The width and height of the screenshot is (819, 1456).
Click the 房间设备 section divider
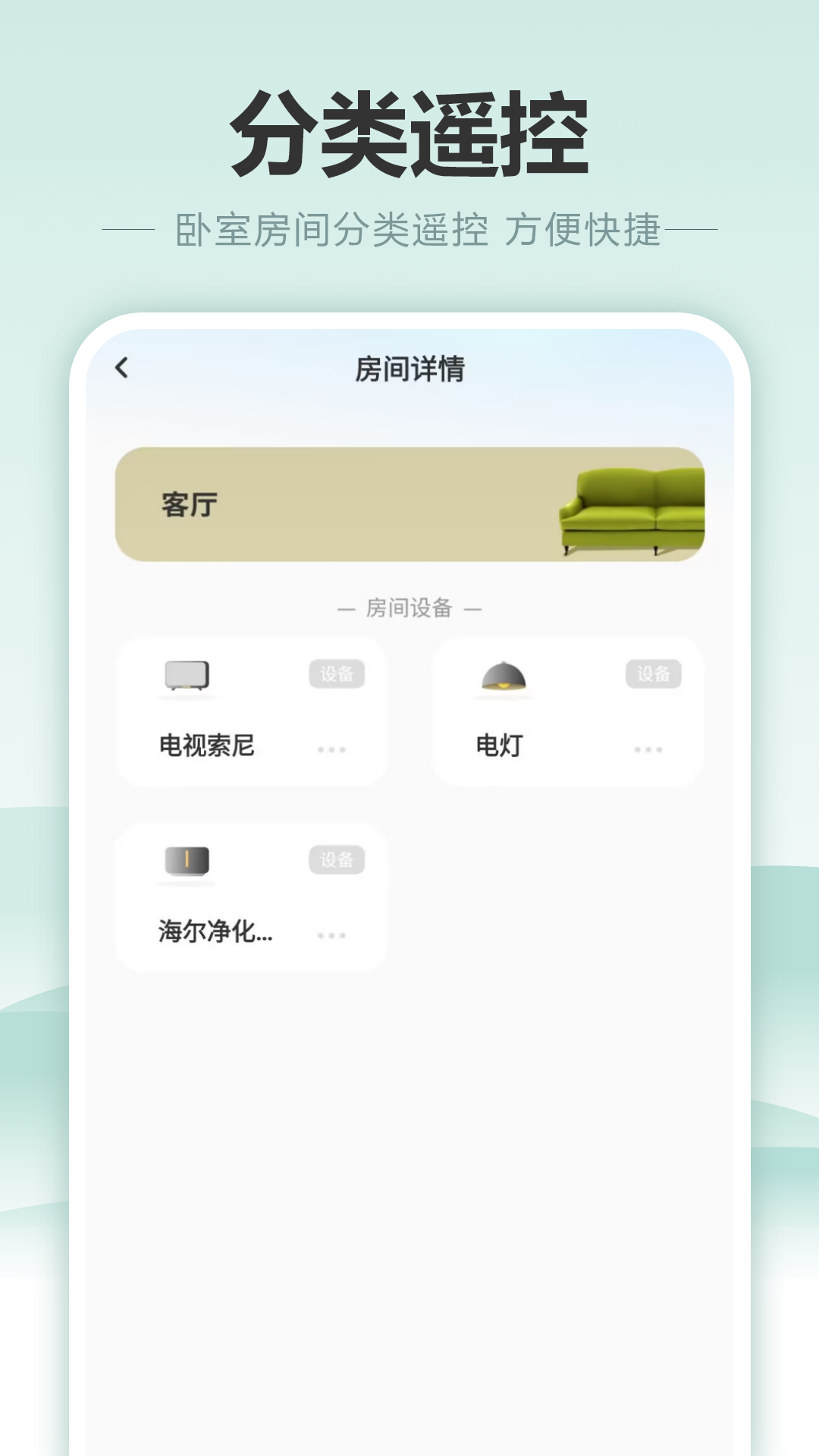[x=409, y=607]
